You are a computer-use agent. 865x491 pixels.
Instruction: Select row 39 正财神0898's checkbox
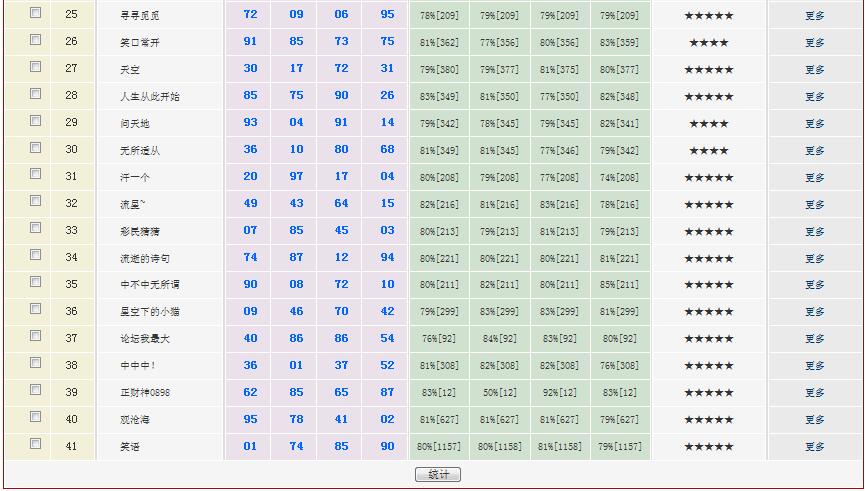point(35,391)
